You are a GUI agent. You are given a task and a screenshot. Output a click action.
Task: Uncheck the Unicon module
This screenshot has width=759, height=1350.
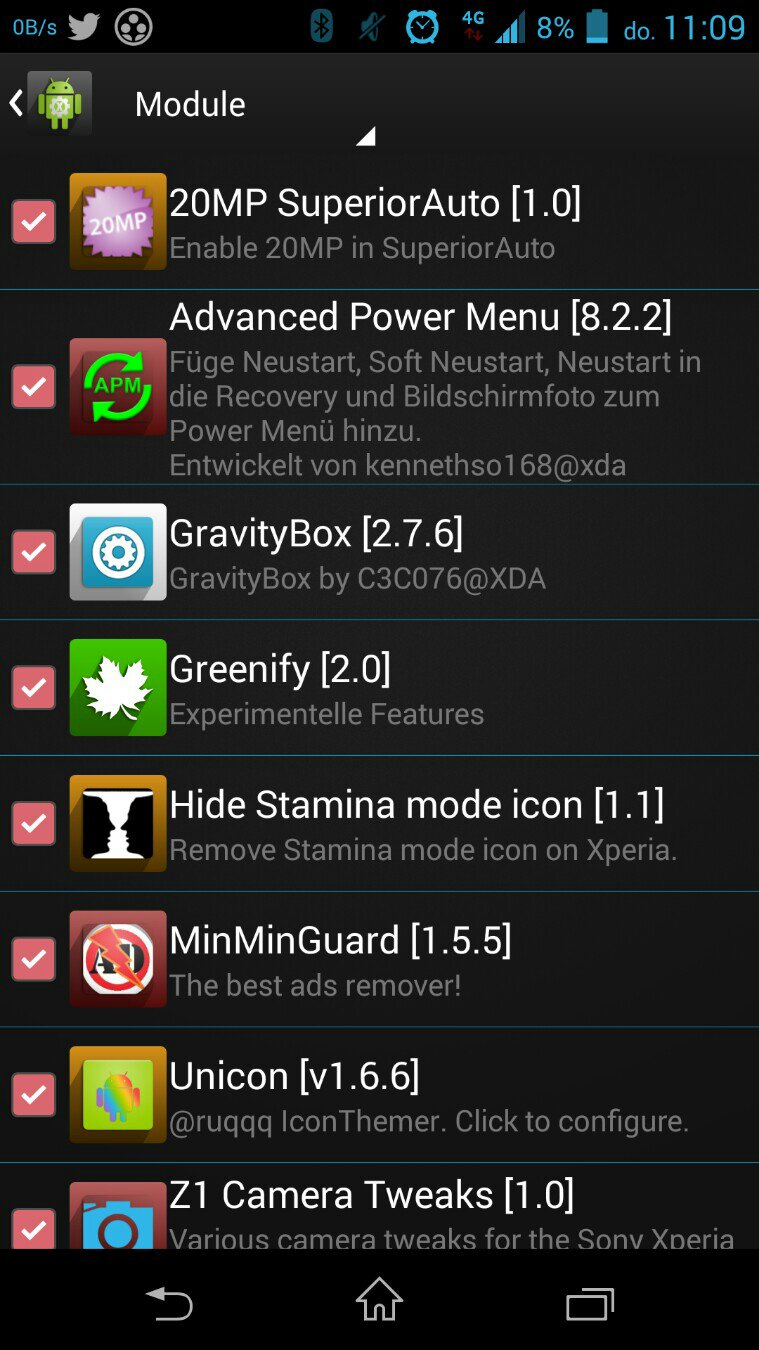33,1094
